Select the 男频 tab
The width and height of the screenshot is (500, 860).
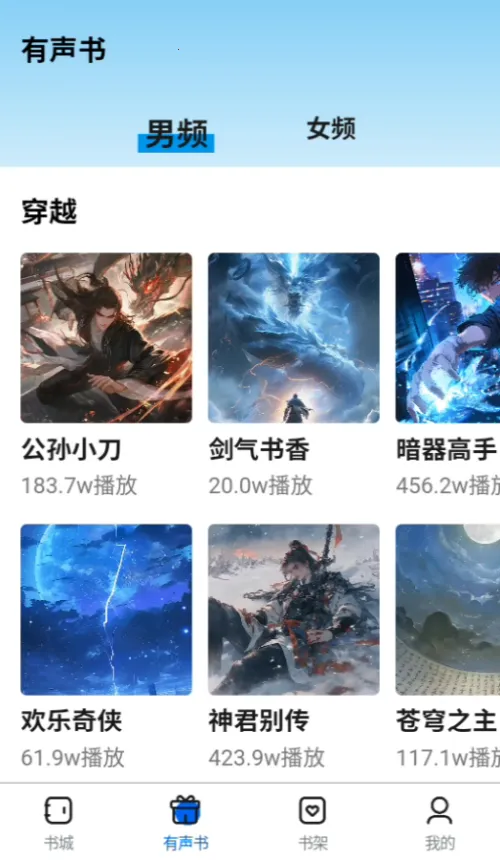pos(176,133)
